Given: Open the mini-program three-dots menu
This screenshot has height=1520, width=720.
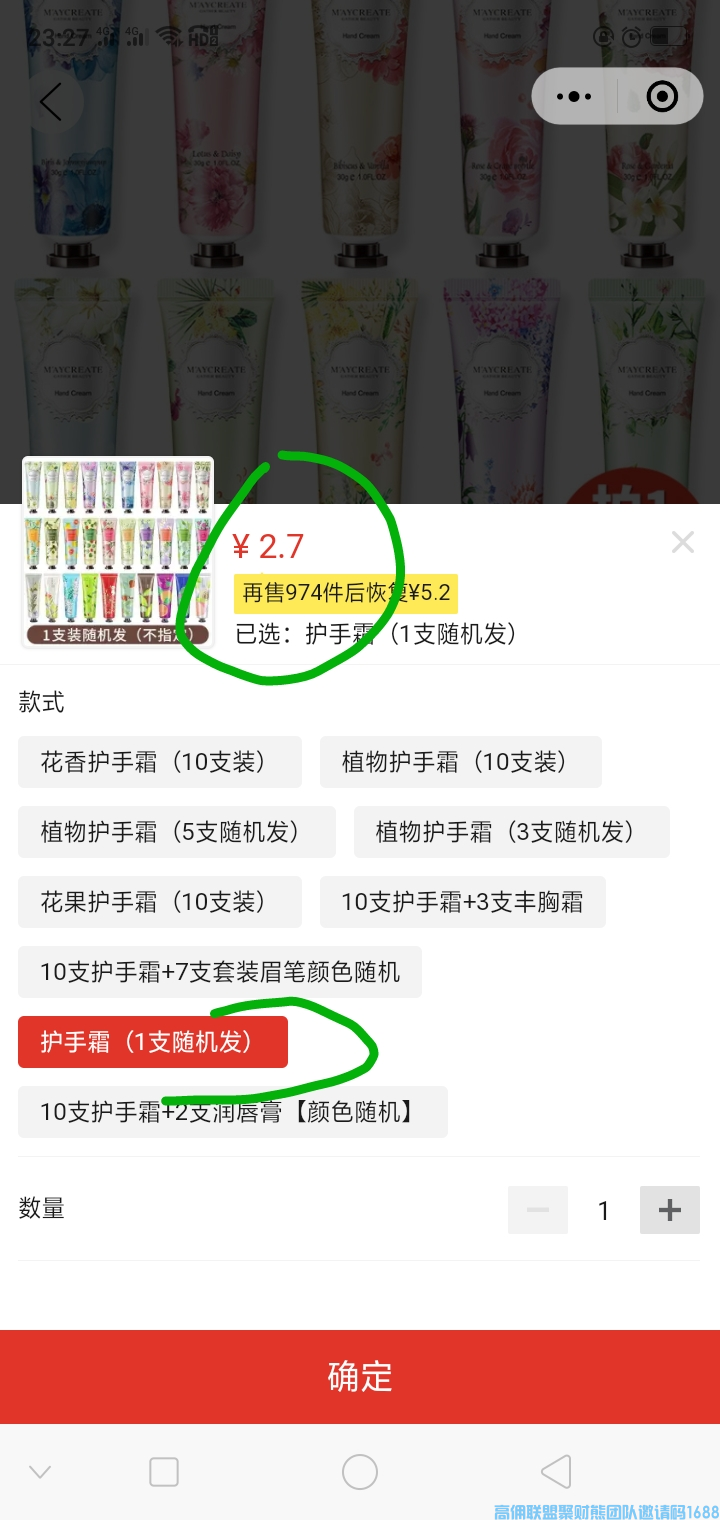Looking at the screenshot, I should pyautogui.click(x=574, y=97).
